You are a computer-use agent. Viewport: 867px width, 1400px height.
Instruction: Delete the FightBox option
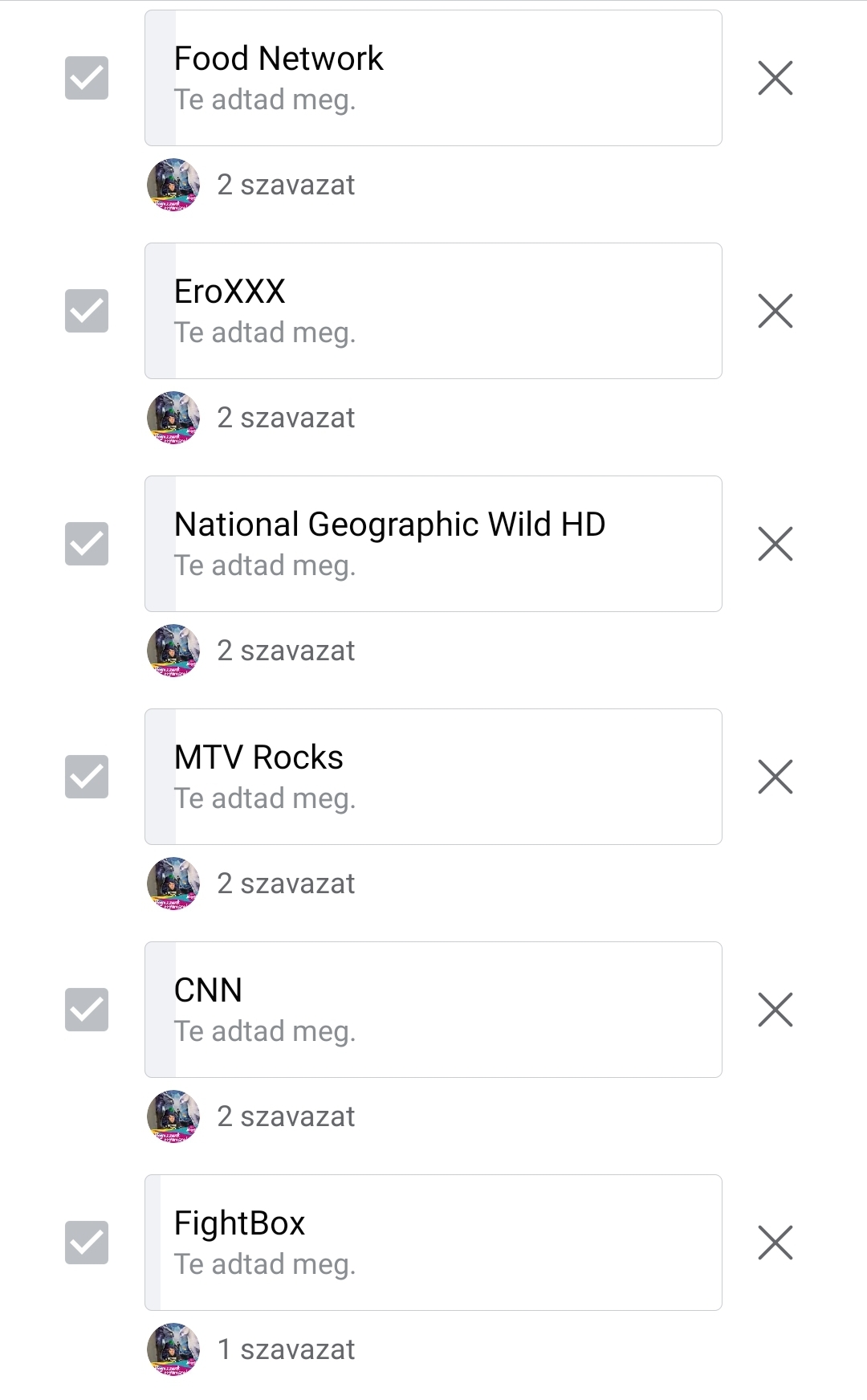click(775, 1243)
